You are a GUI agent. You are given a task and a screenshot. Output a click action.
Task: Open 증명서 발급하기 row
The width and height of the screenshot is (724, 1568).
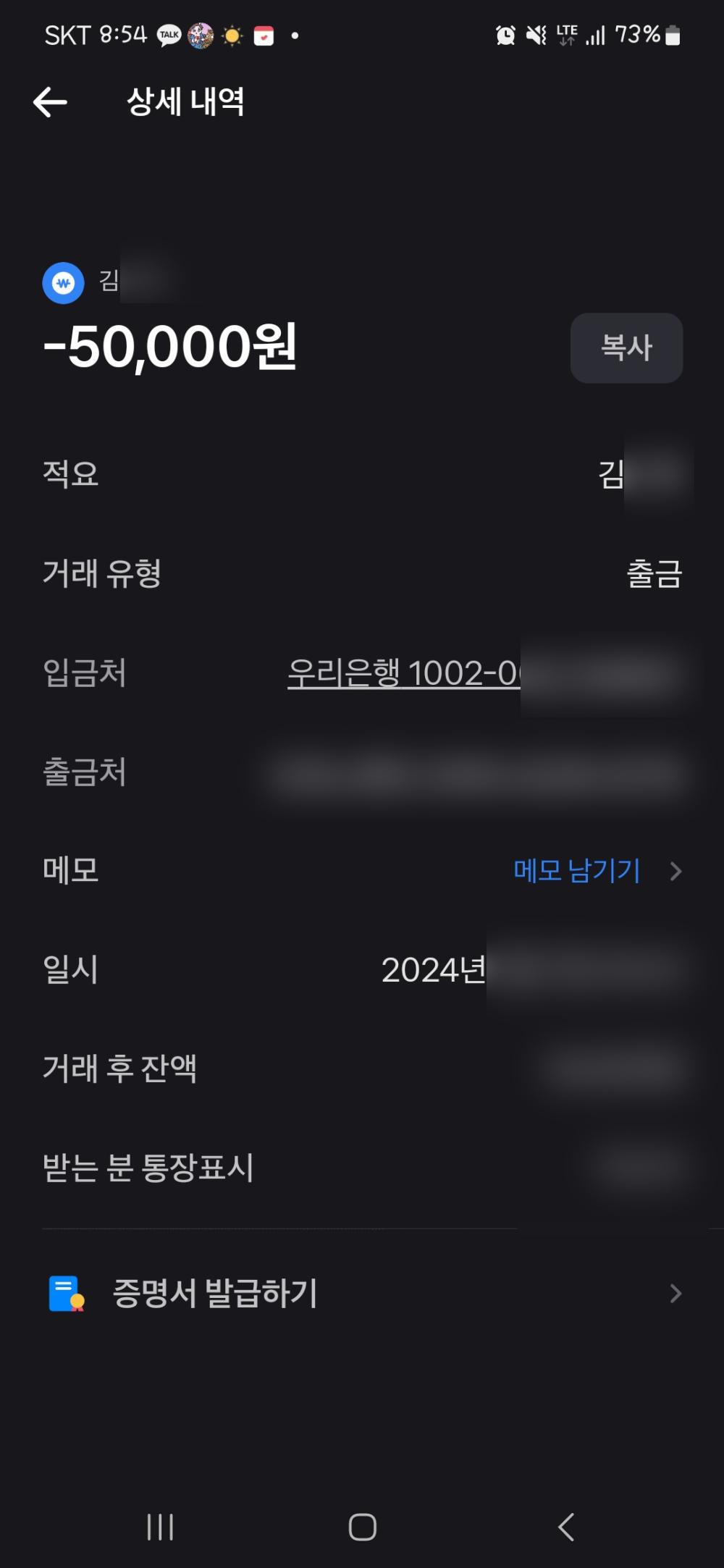(362, 1294)
